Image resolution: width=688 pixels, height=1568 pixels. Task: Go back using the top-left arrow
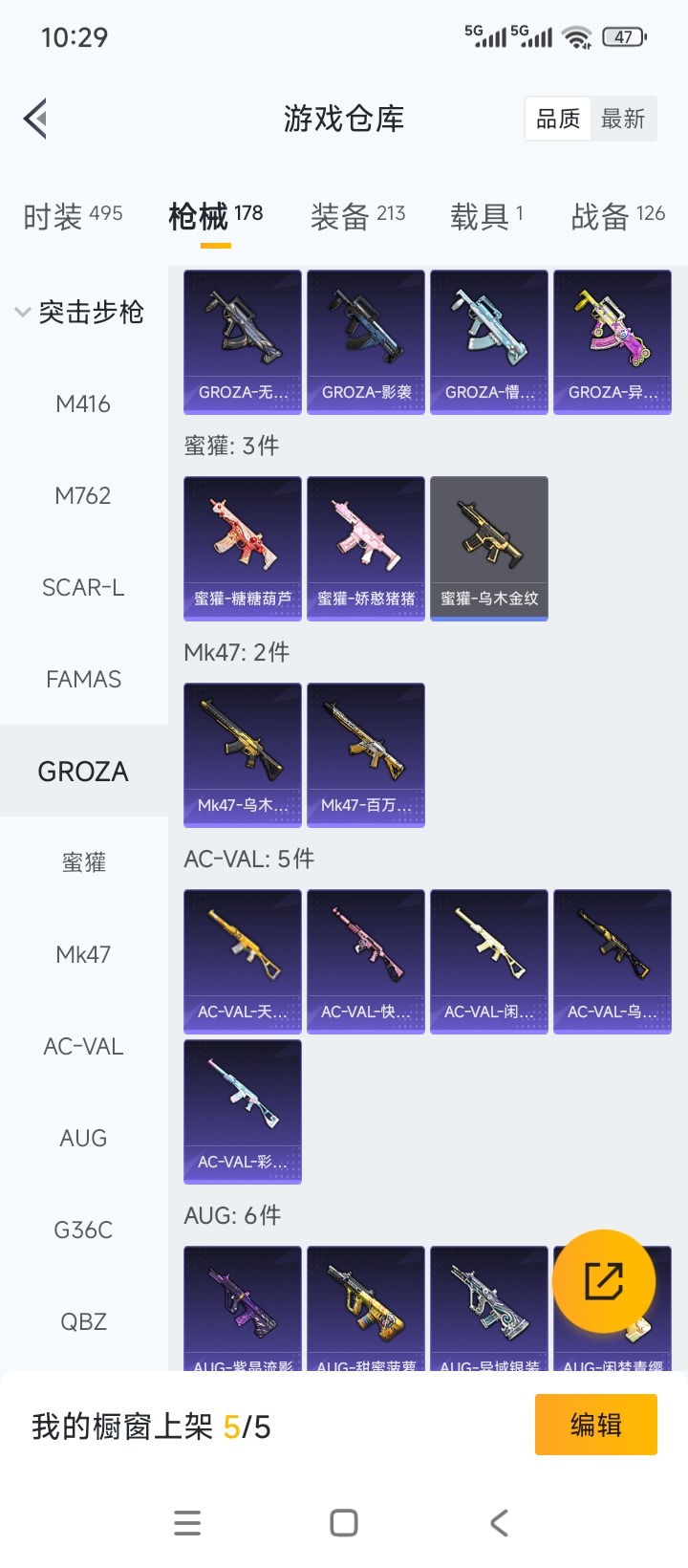pyautogui.click(x=35, y=119)
